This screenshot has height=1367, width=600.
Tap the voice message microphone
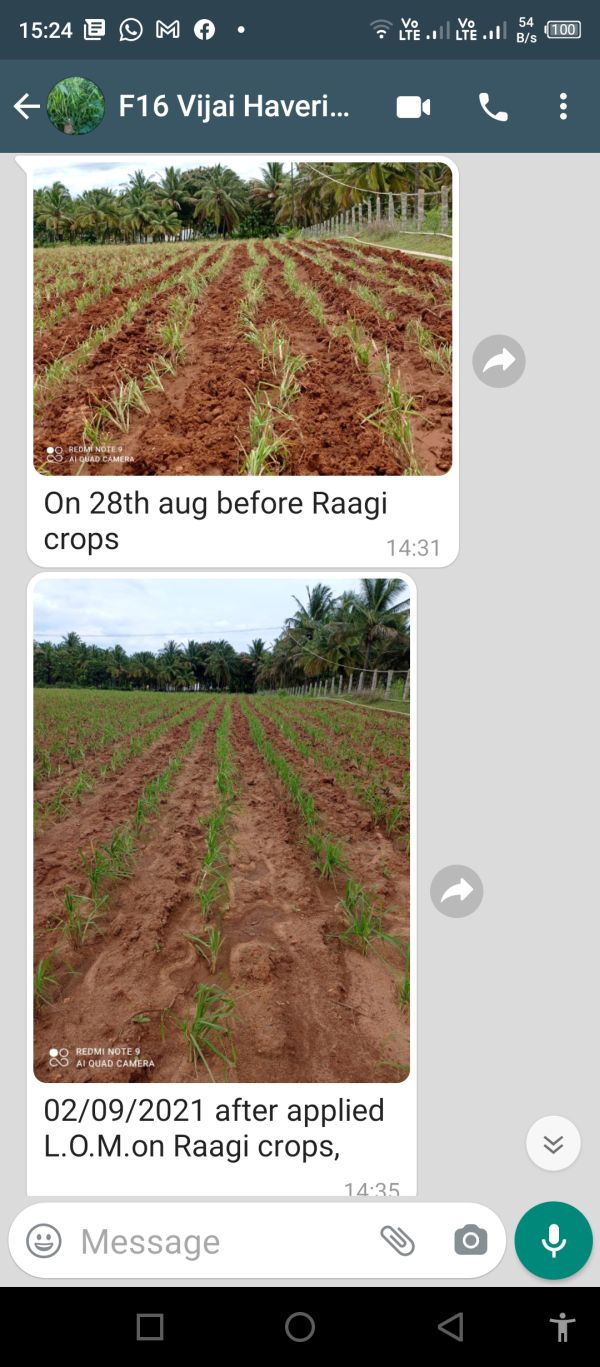pos(553,1241)
